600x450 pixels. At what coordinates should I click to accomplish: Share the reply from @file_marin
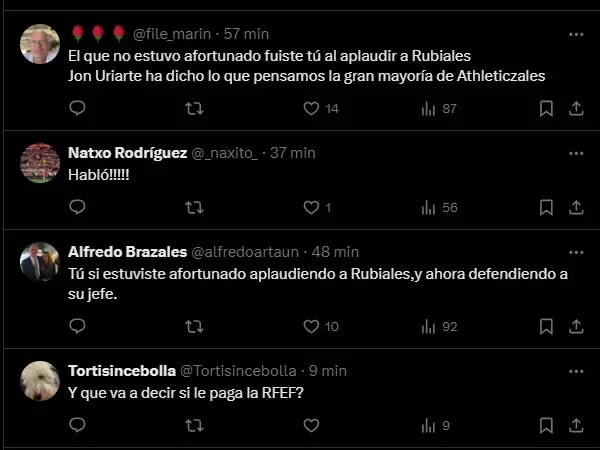[576, 108]
